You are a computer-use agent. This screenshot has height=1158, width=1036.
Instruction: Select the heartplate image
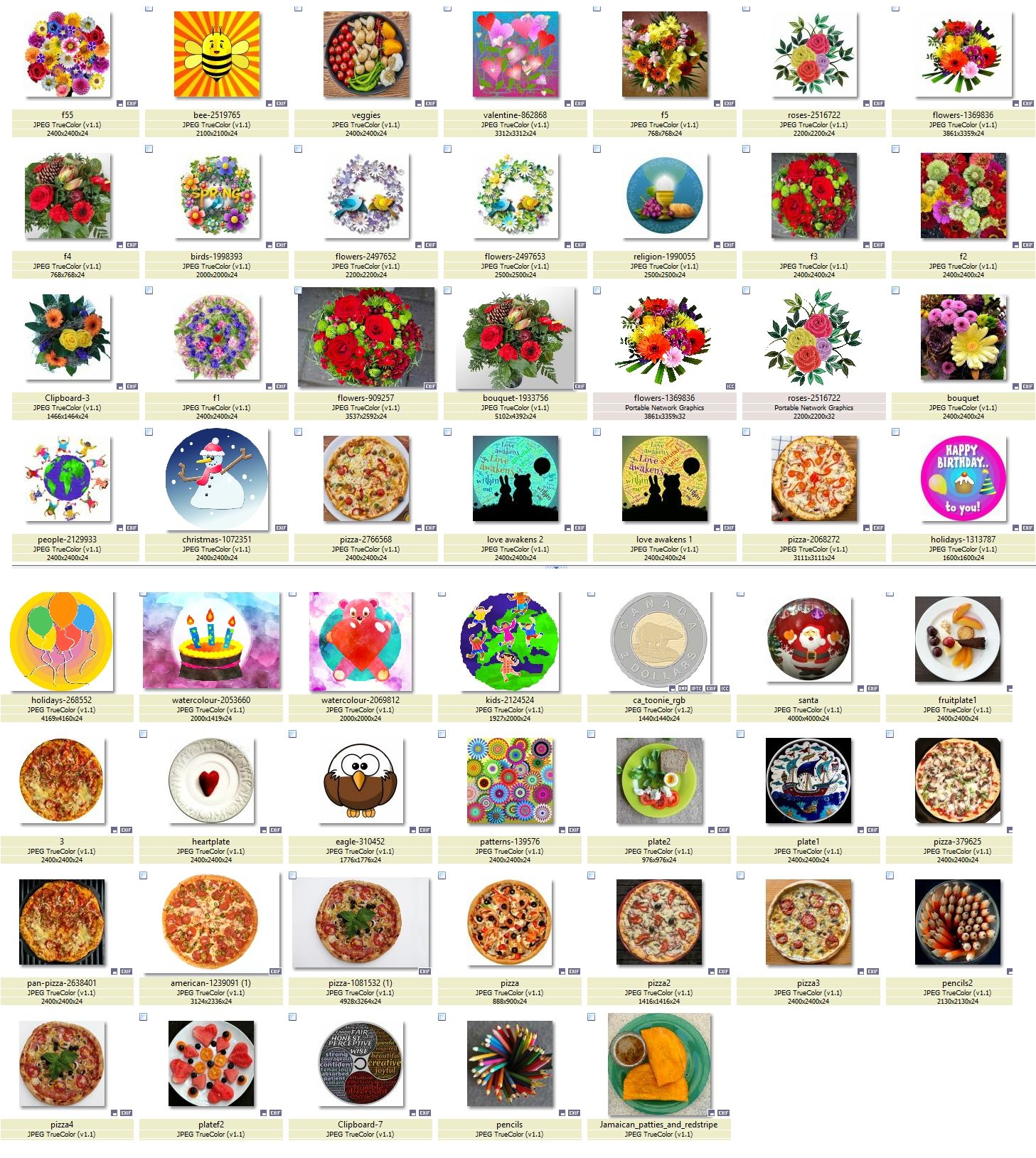[x=211, y=781]
